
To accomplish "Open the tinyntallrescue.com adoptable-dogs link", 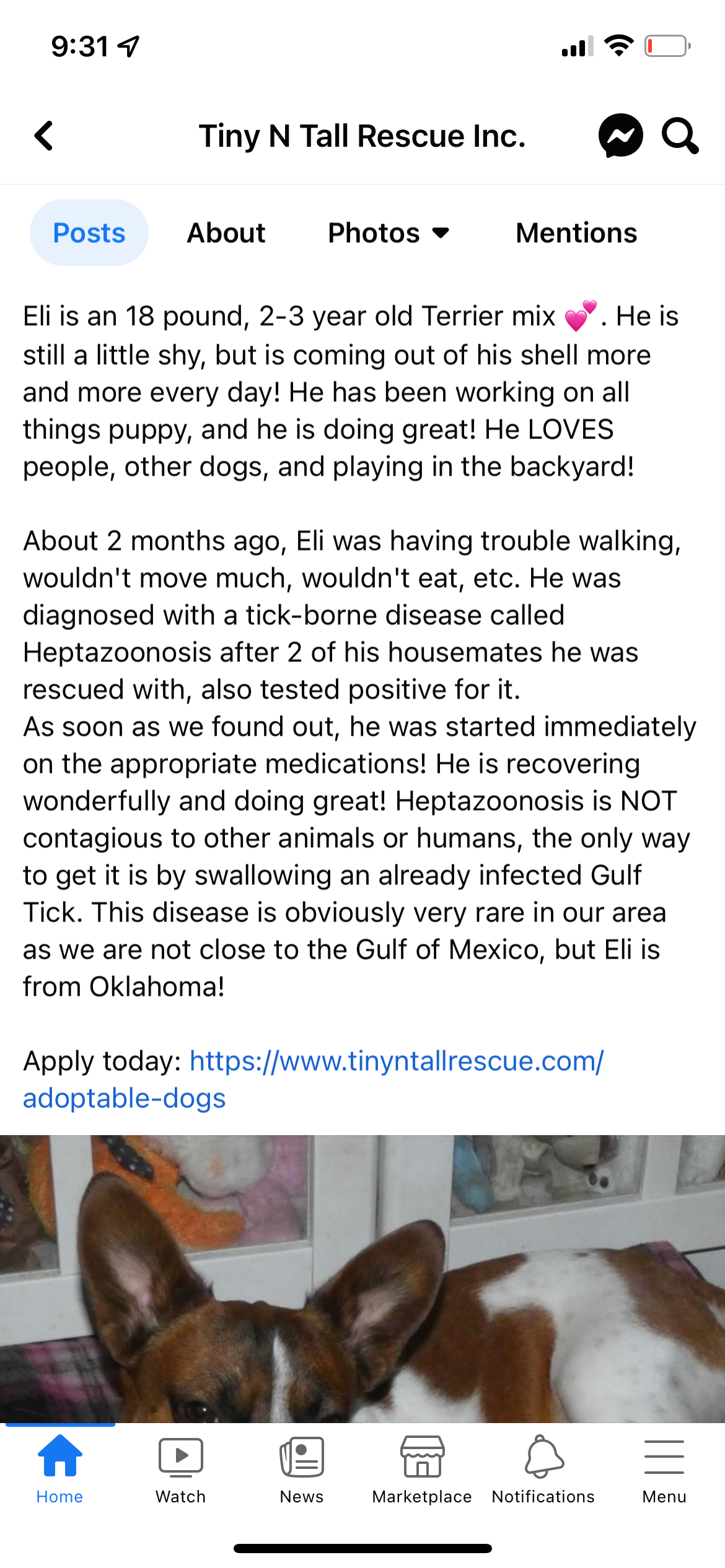I will pyautogui.click(x=397, y=1061).
